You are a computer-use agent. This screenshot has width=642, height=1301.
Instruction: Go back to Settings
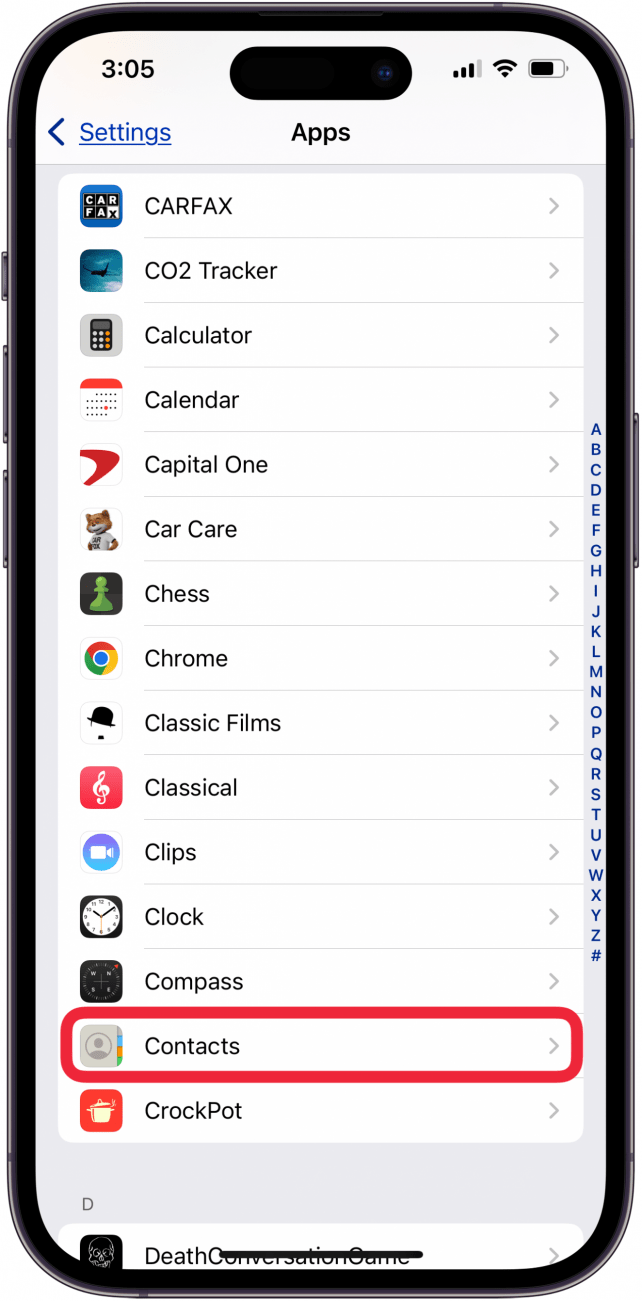(x=110, y=132)
